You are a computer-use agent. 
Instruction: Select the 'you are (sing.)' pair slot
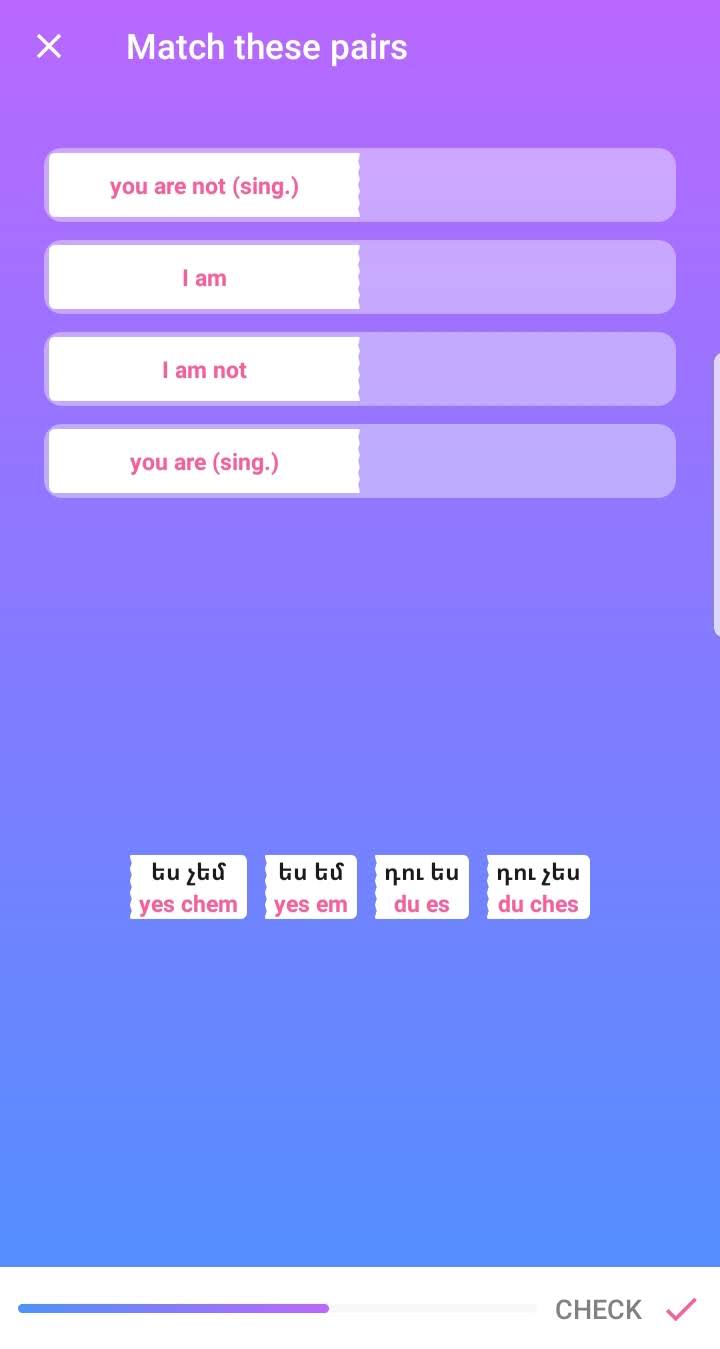[x=360, y=461]
